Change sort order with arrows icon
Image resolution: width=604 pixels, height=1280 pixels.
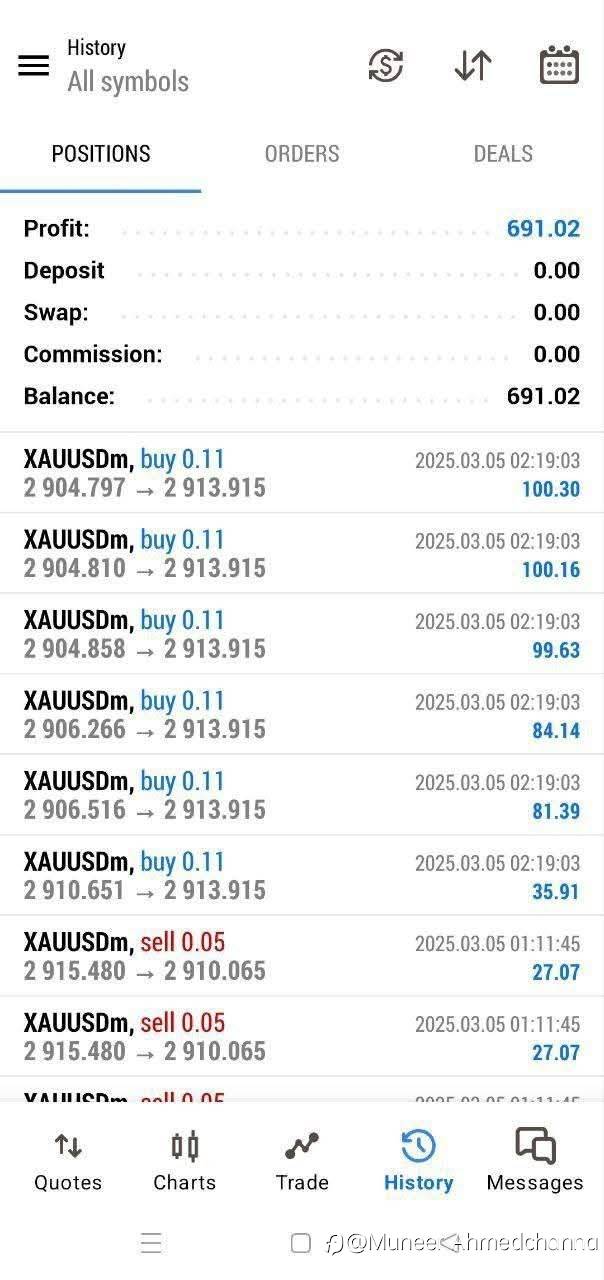tap(472, 66)
